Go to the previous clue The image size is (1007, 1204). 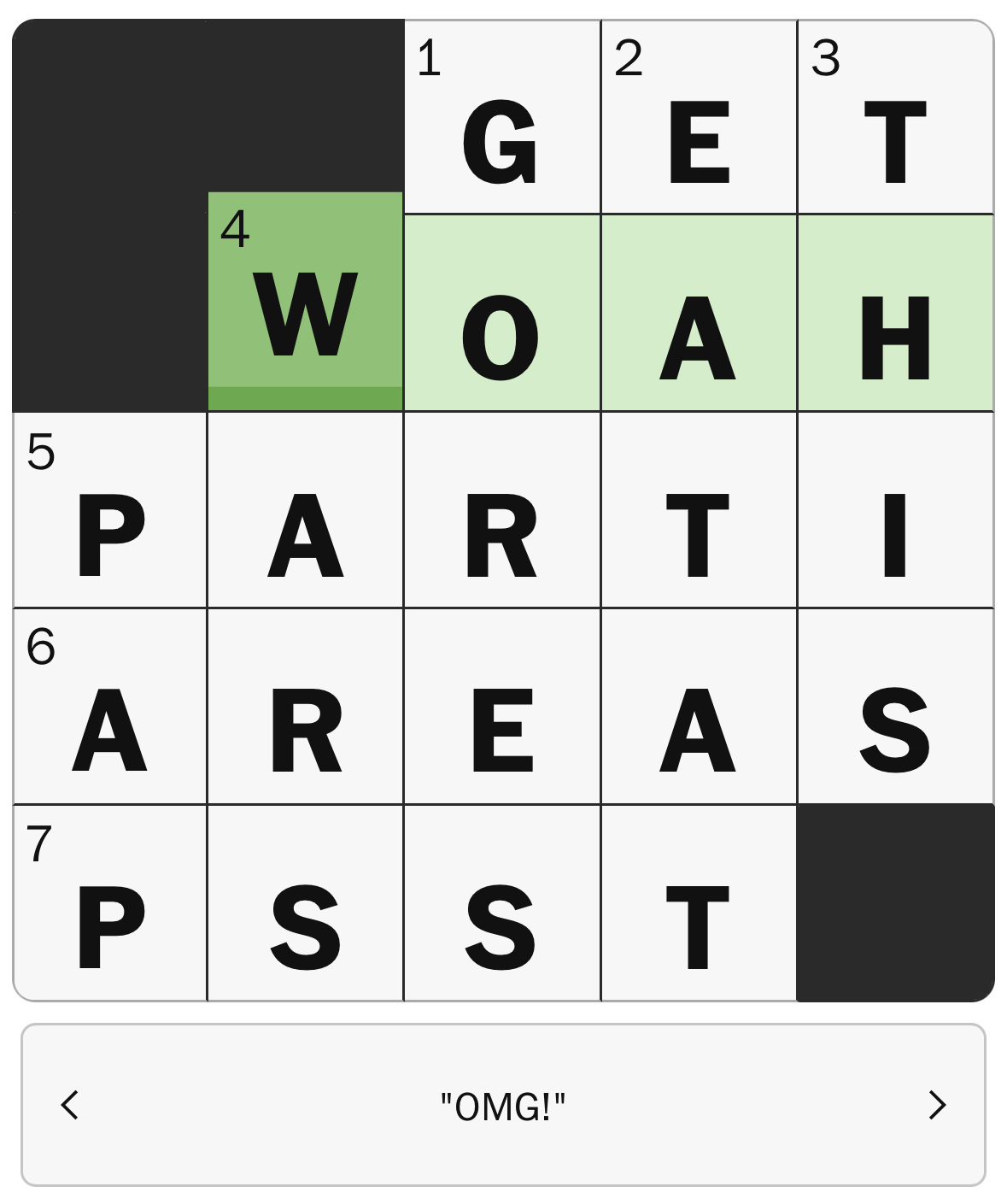[x=70, y=1105]
